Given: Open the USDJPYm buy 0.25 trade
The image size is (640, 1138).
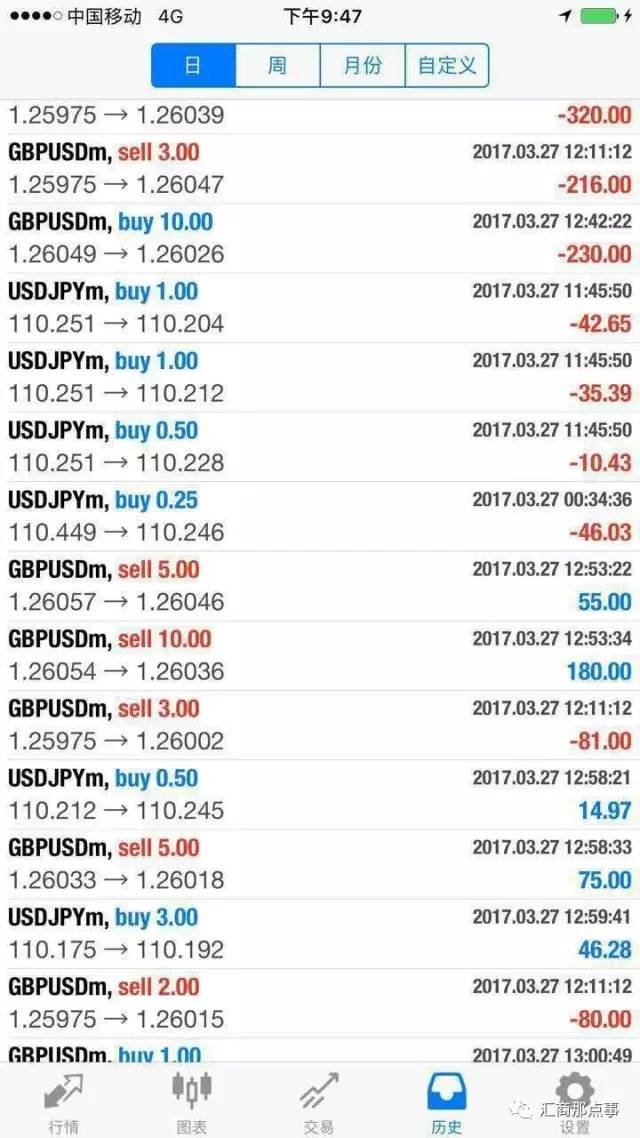Looking at the screenshot, I should pos(320,516).
